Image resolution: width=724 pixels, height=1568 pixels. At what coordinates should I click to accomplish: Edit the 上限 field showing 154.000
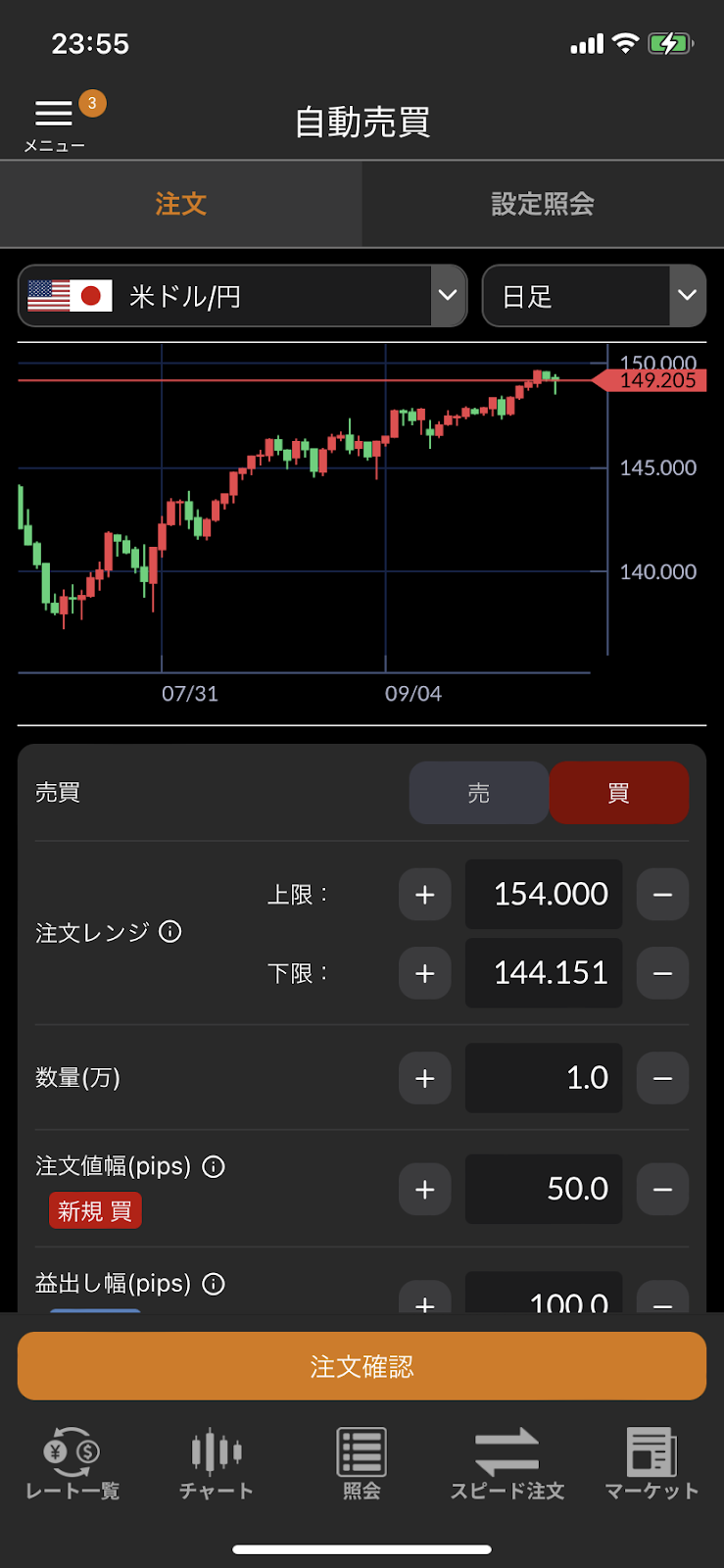[544, 895]
